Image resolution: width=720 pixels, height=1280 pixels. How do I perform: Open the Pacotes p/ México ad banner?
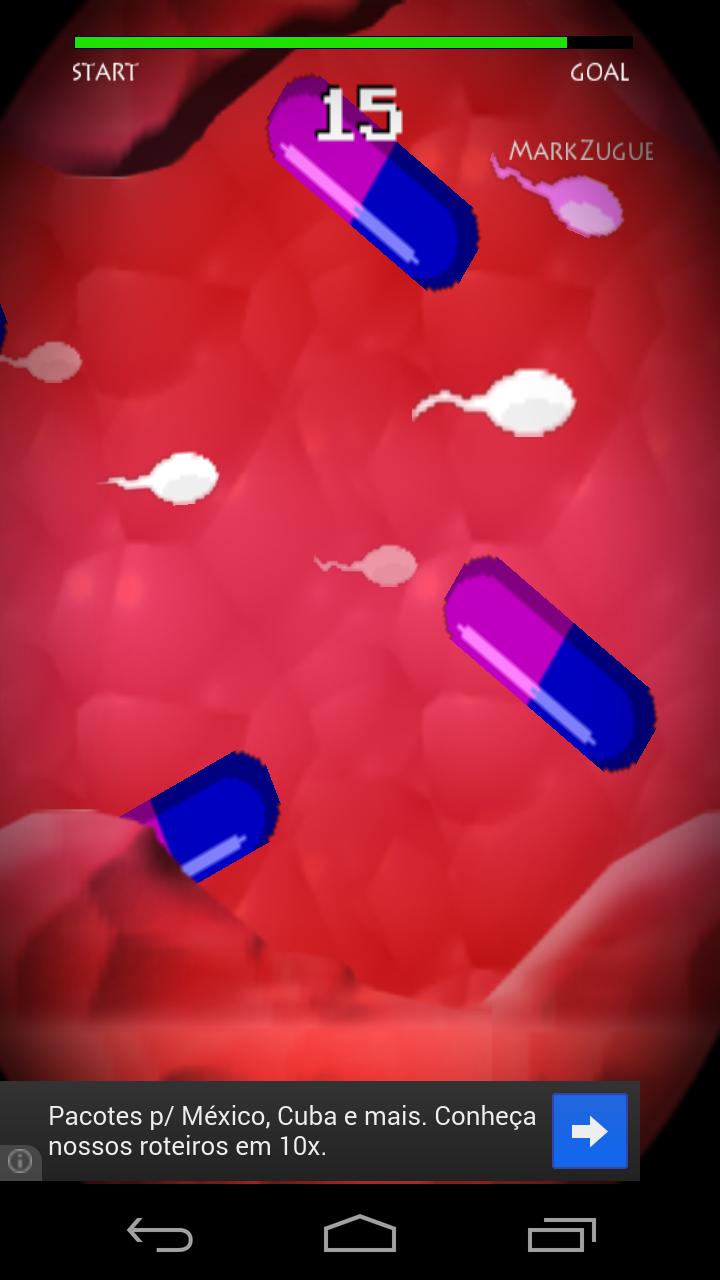[x=292, y=1131]
